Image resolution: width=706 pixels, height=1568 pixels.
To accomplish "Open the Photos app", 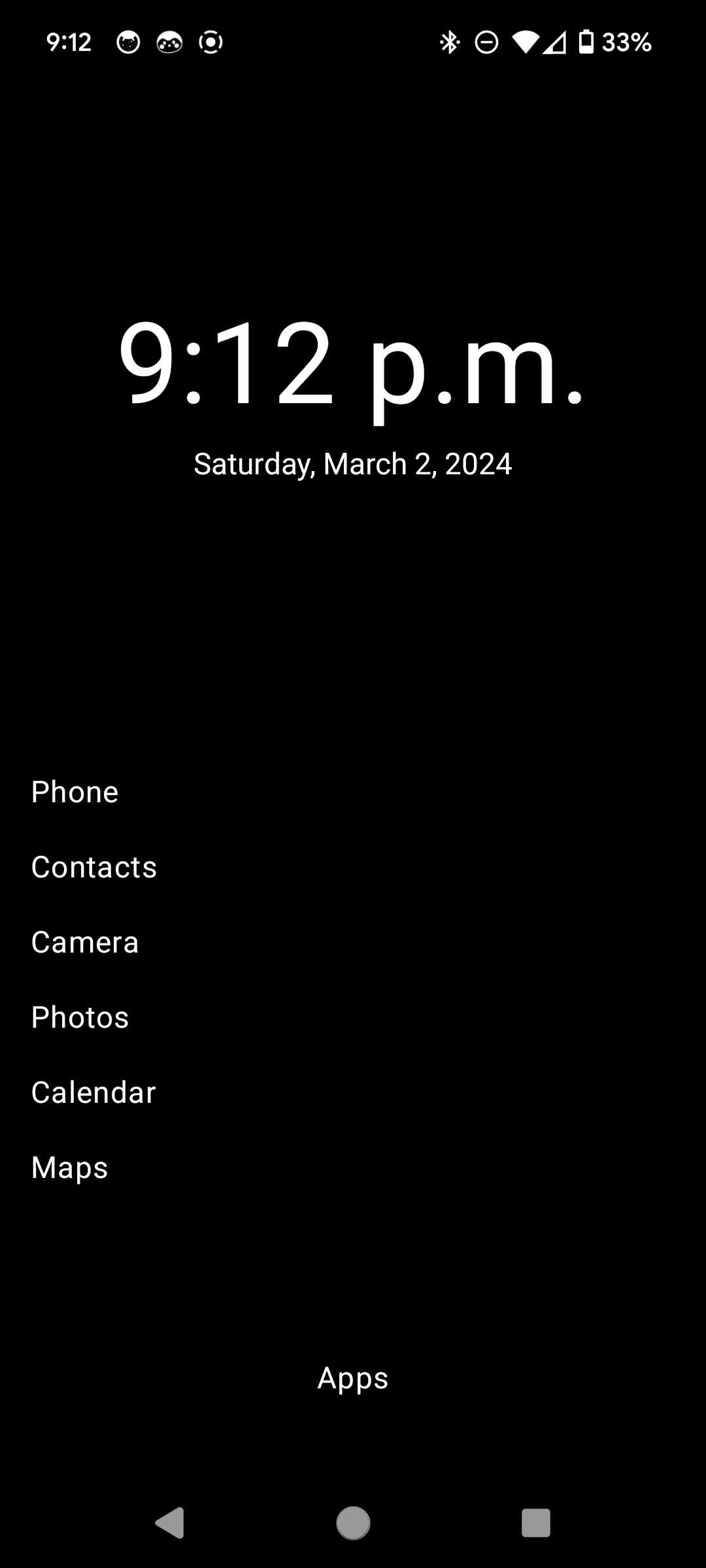I will [80, 1017].
